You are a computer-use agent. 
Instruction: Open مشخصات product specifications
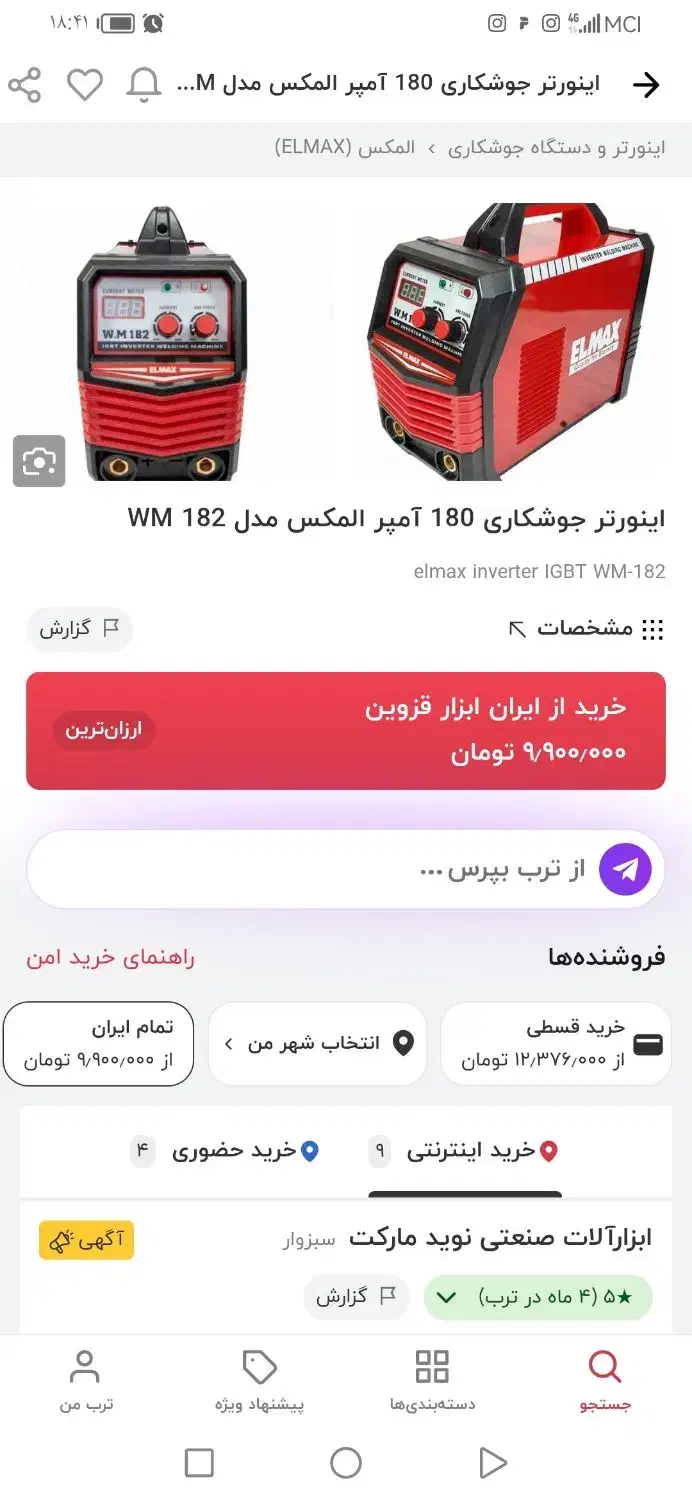click(x=586, y=629)
